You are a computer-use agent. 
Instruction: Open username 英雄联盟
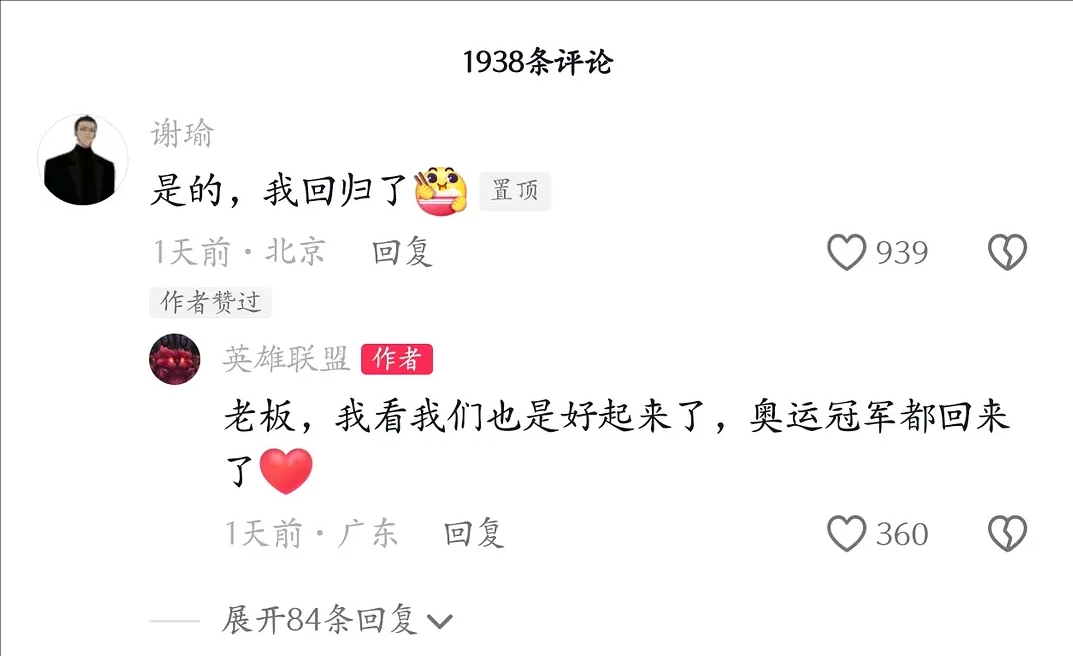click(286, 359)
